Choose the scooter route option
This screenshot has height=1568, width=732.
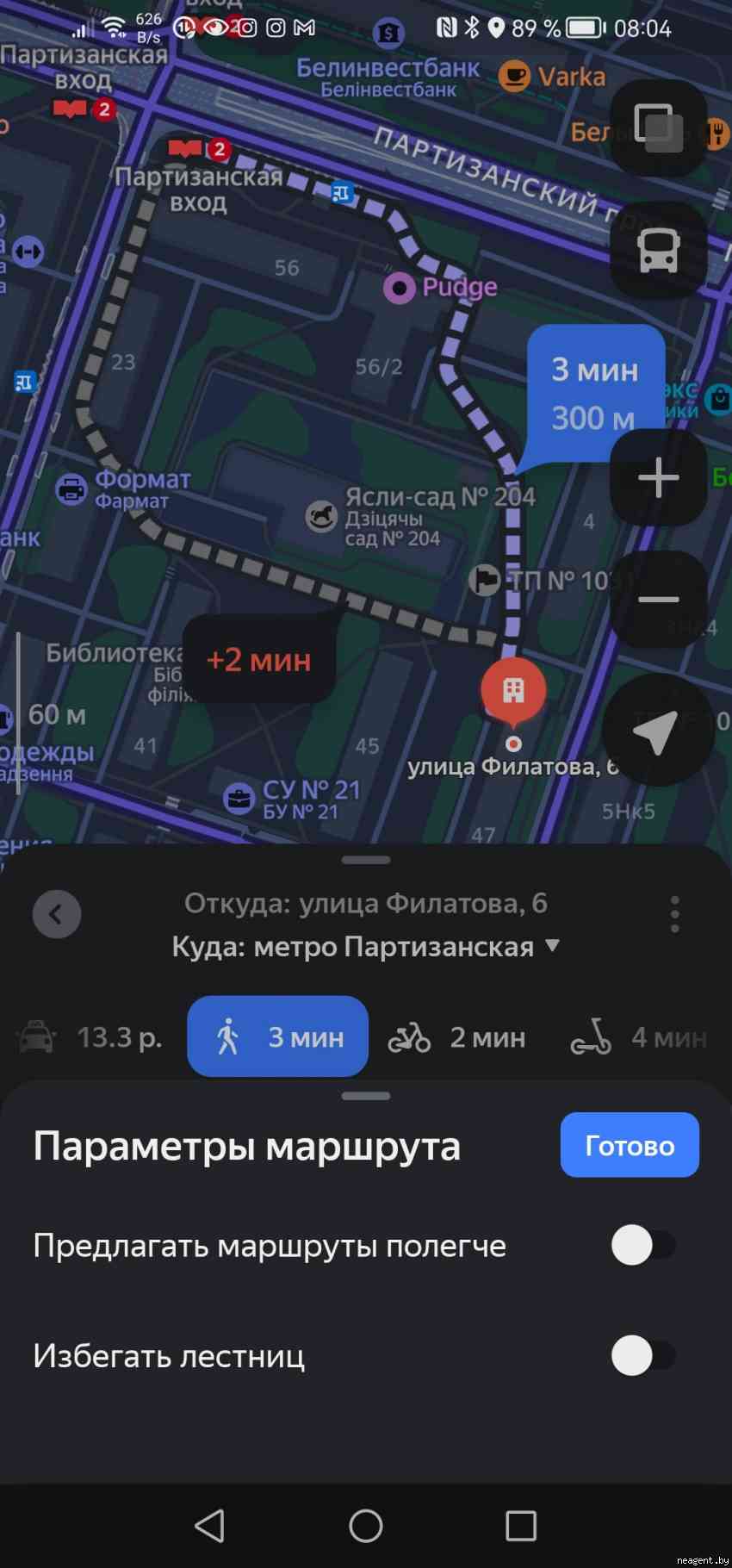coord(637,1036)
